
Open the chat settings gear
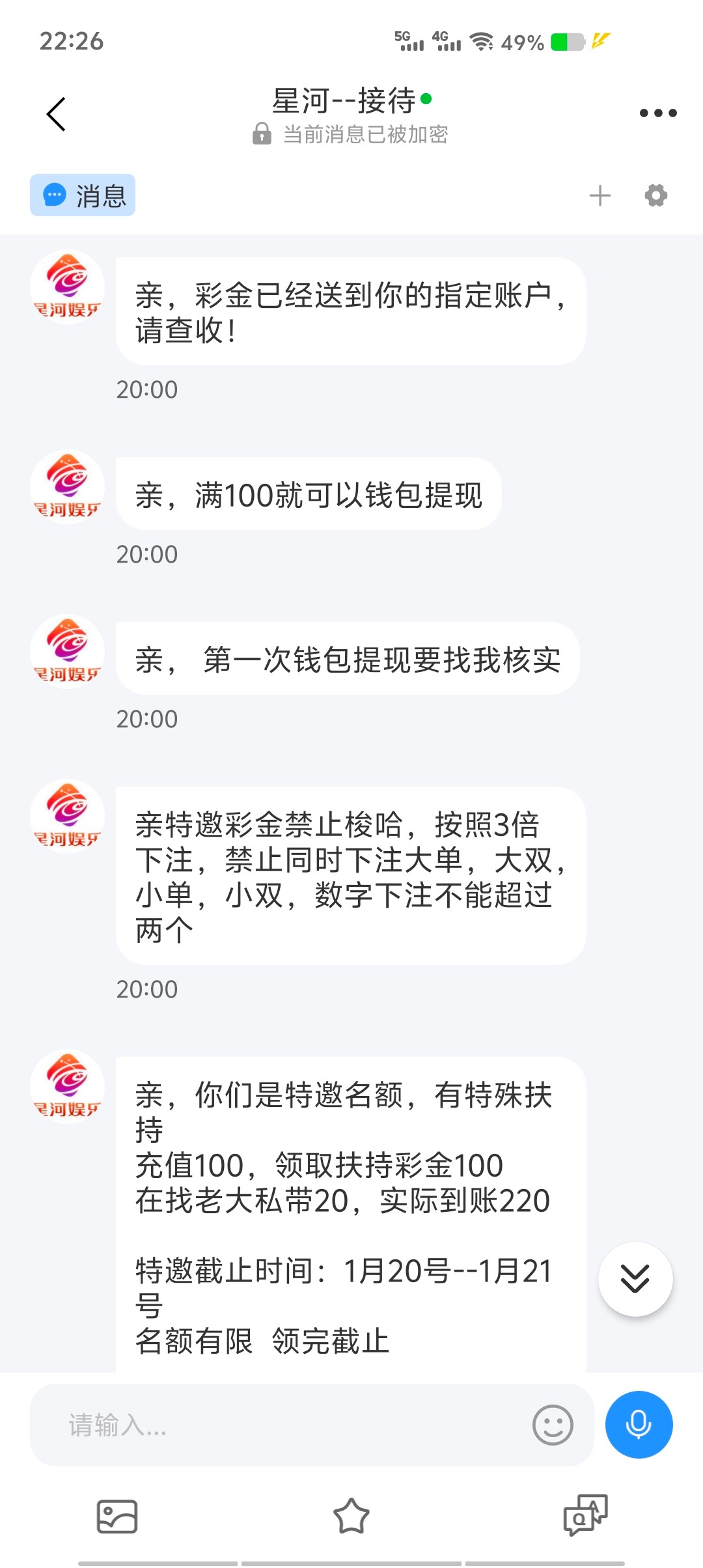click(x=656, y=195)
